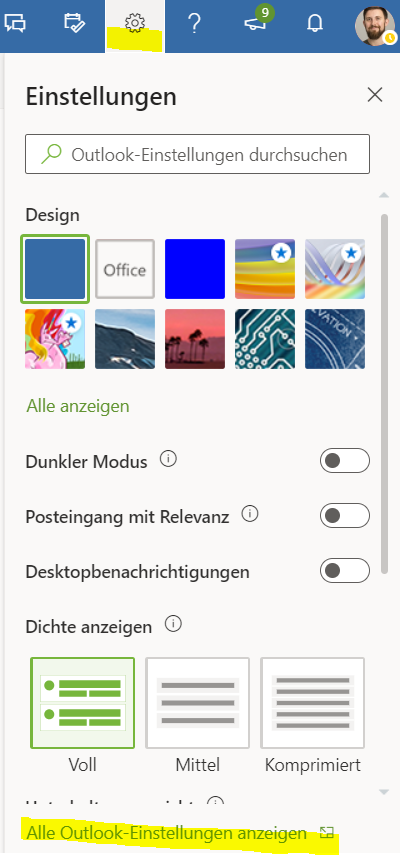Viewport: 400px width, 855px height.
Task: Open the settings gear icon
Action: pyautogui.click(x=135, y=24)
